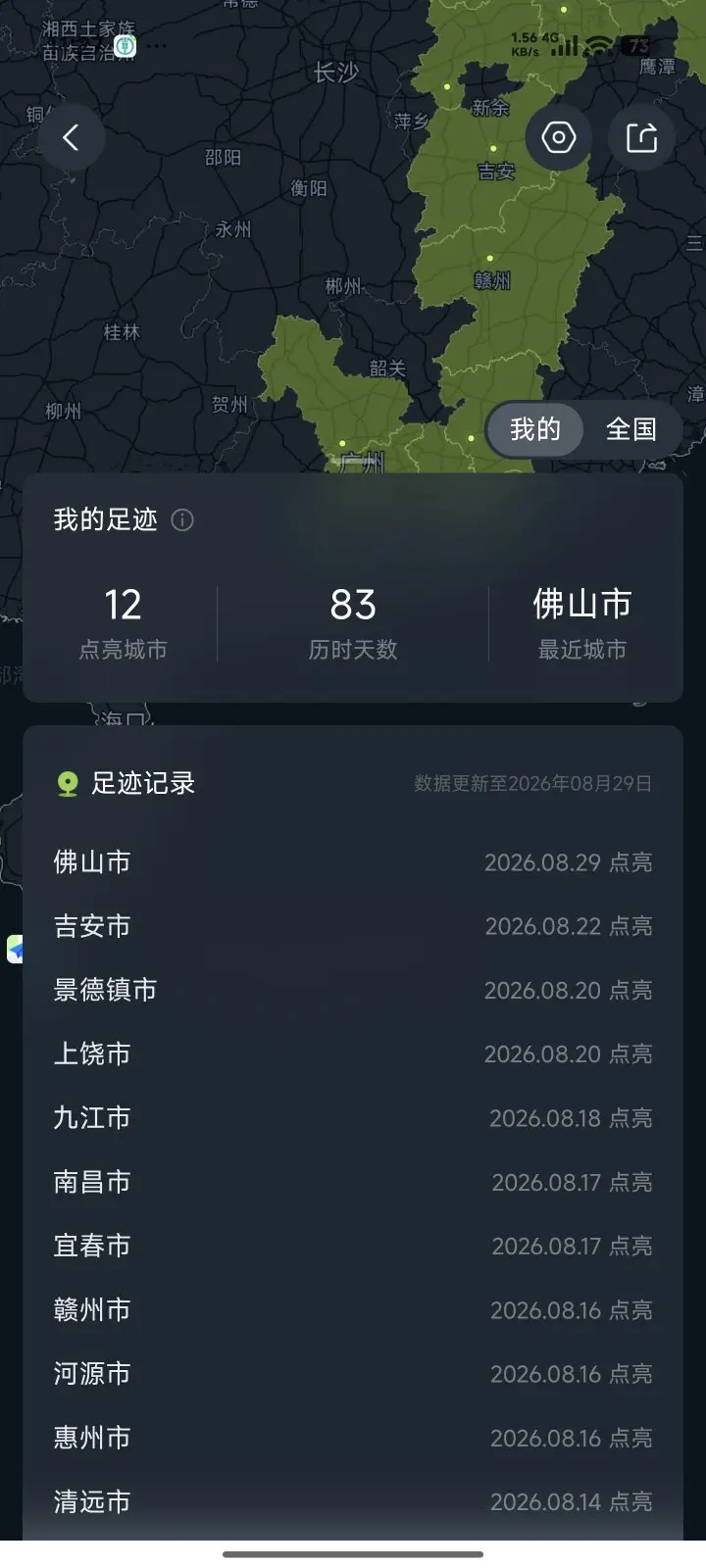Screen dimensions: 706x1568
Task: Open the info icon beside 我的足迹
Action: [182, 519]
